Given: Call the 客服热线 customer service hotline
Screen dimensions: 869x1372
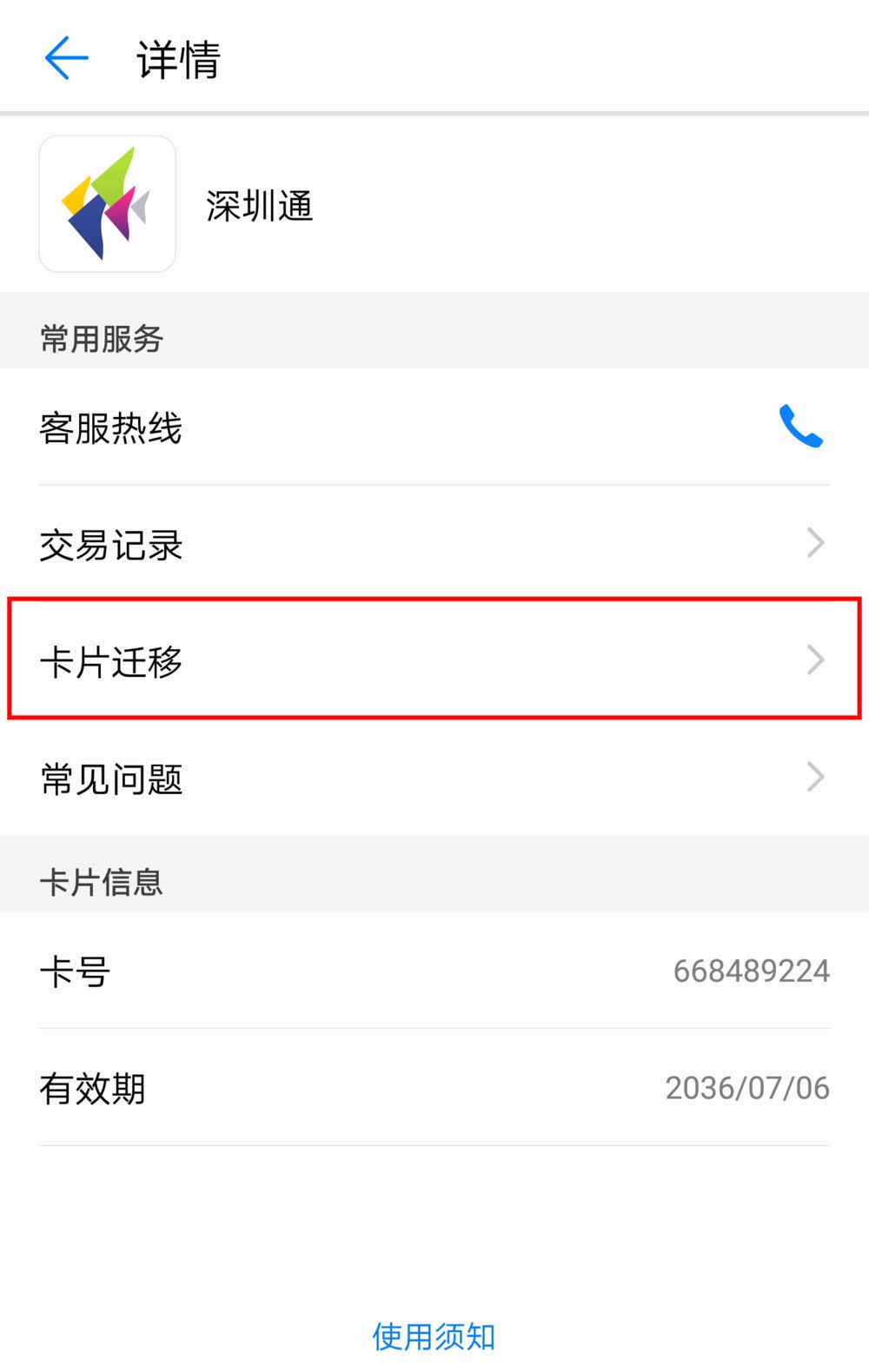Looking at the screenshot, I should (799, 427).
